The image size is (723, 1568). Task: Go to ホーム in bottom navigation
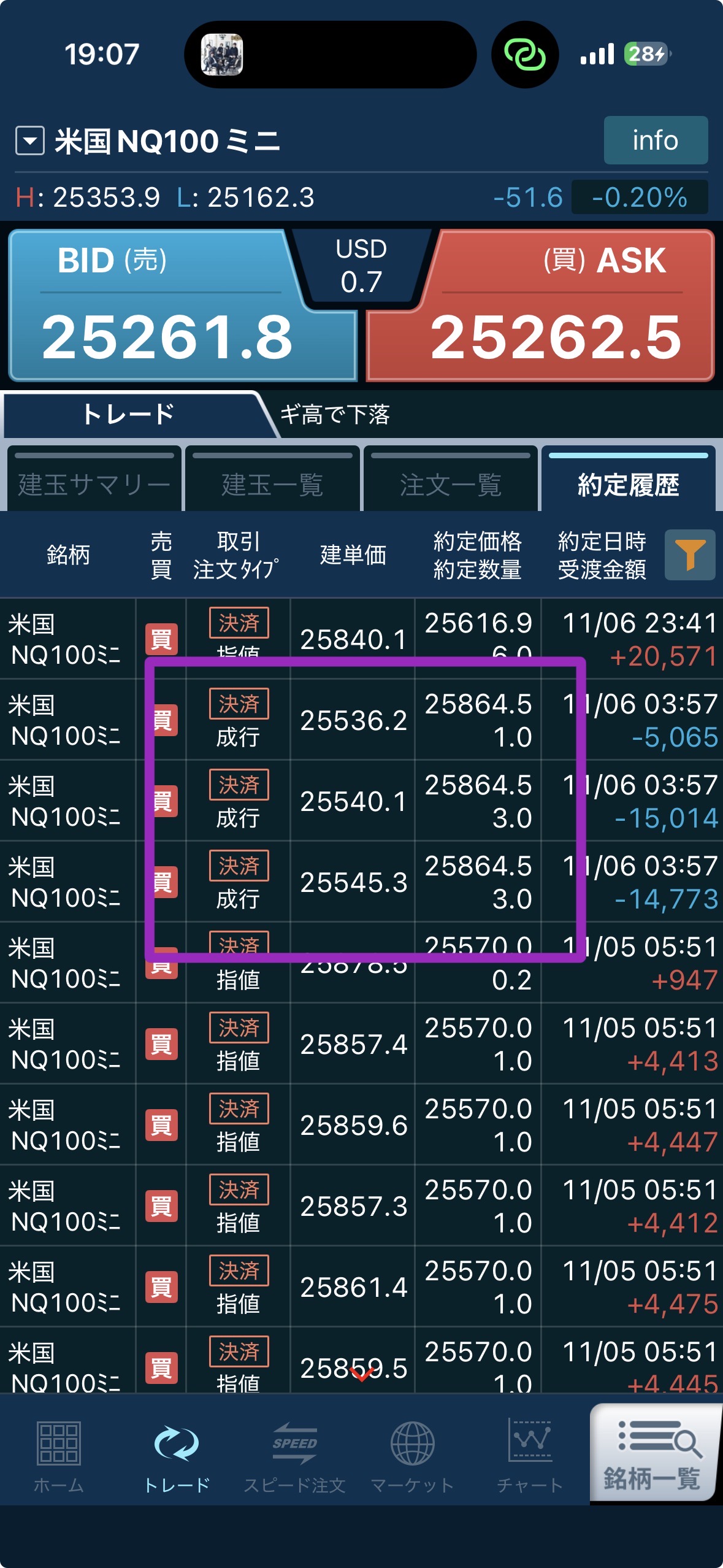click(x=59, y=1456)
